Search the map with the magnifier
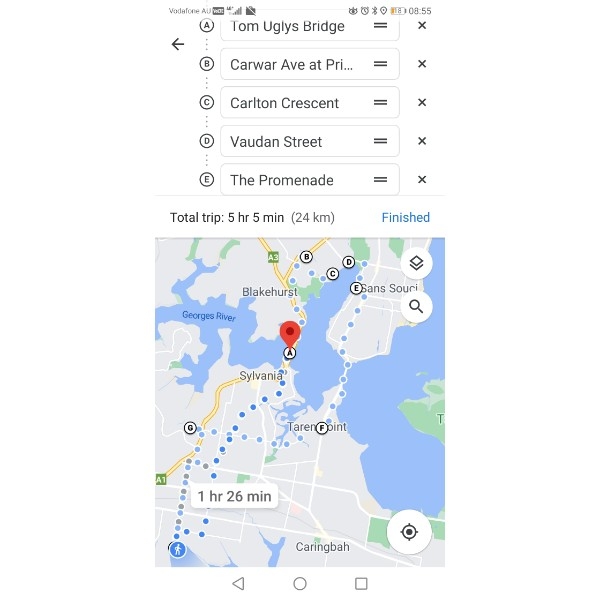Viewport: 600px width, 600px height. click(x=416, y=307)
